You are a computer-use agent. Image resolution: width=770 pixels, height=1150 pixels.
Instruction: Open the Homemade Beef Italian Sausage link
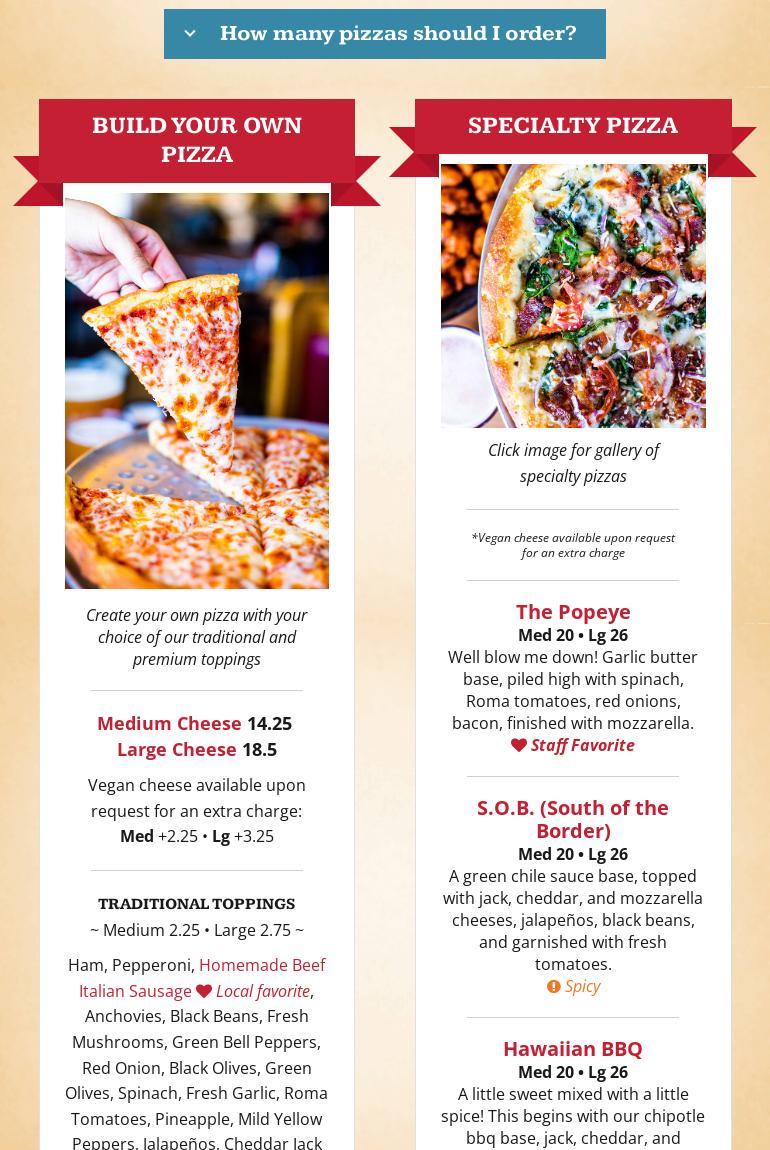pyautogui.click(x=261, y=966)
